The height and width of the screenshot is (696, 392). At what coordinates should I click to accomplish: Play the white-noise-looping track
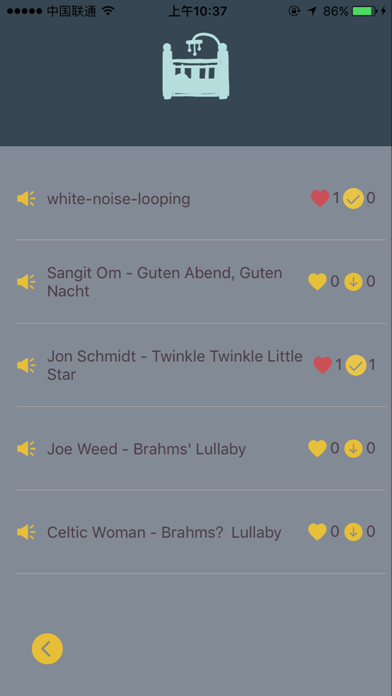click(x=26, y=198)
